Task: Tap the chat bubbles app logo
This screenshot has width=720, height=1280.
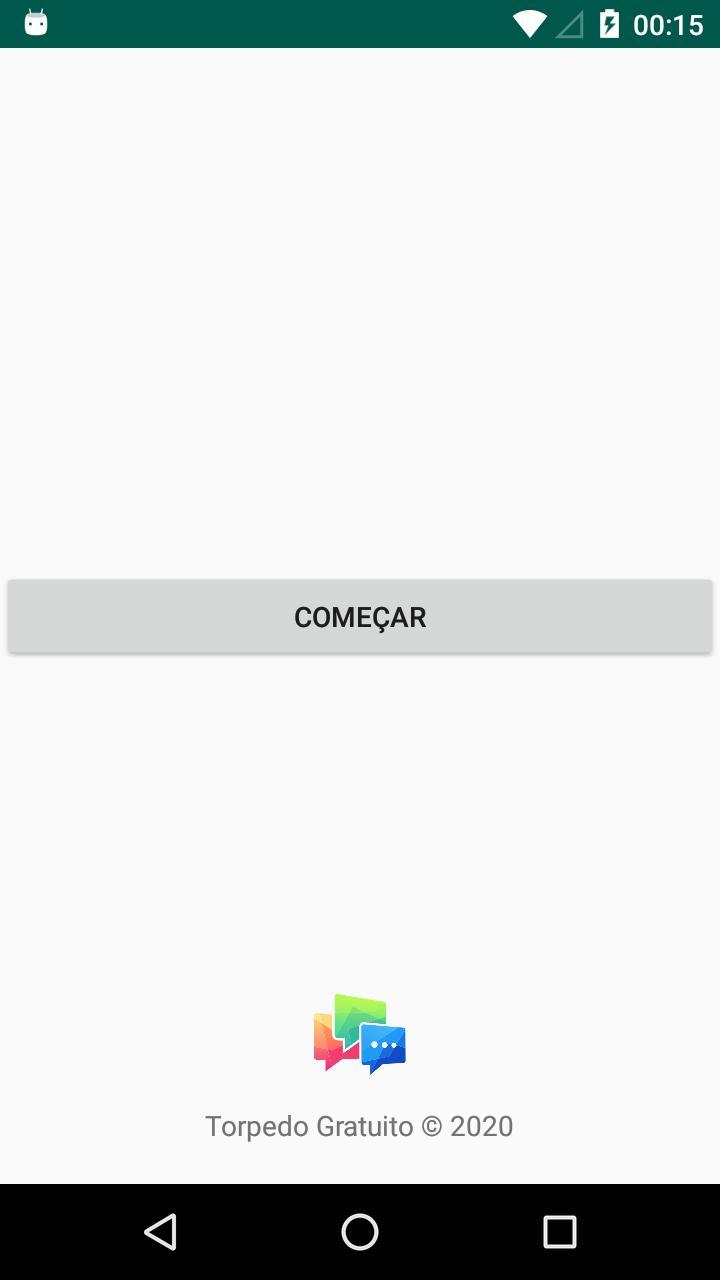Action: [360, 1033]
